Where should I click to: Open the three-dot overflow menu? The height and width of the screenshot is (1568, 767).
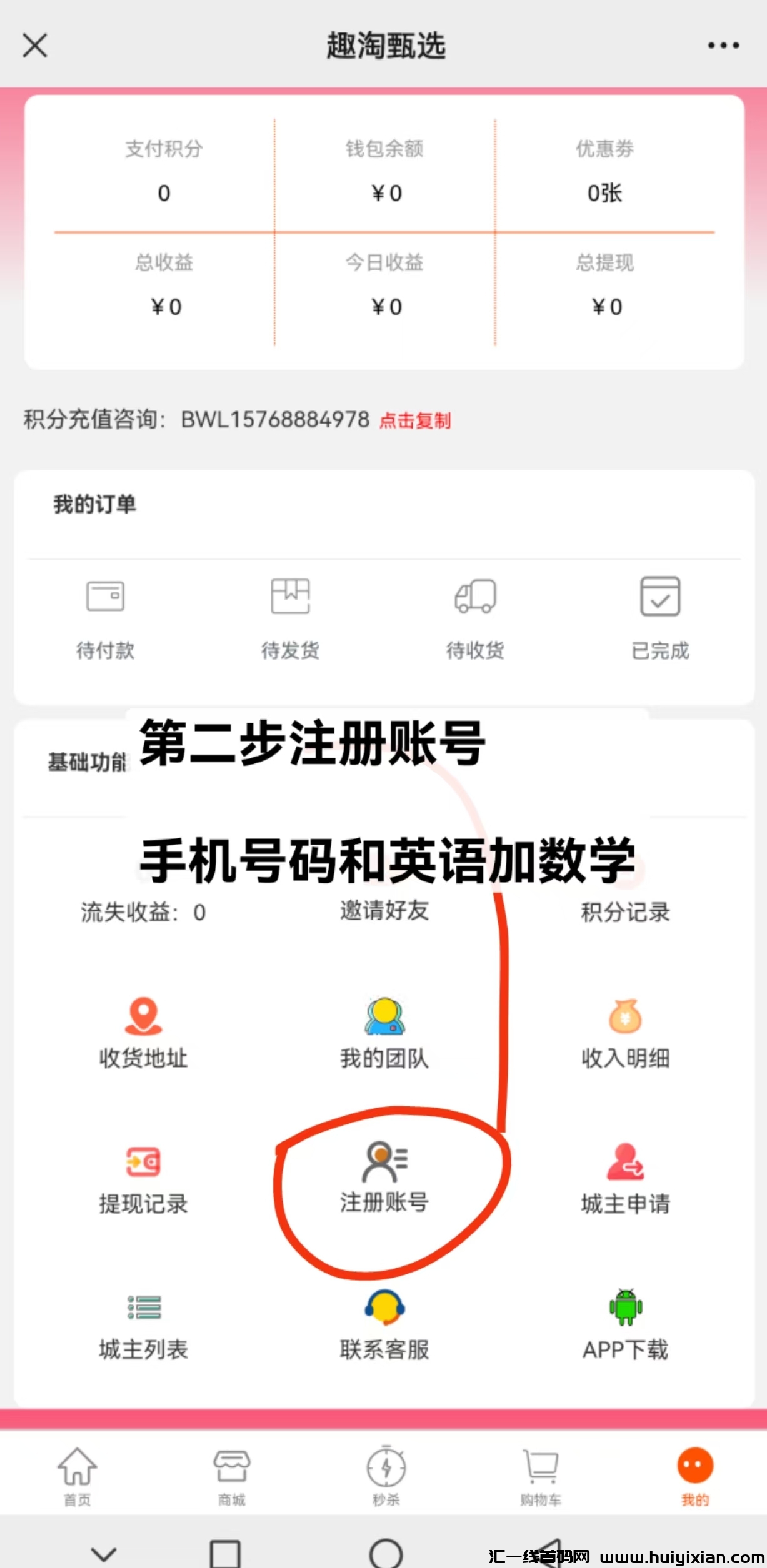[723, 46]
